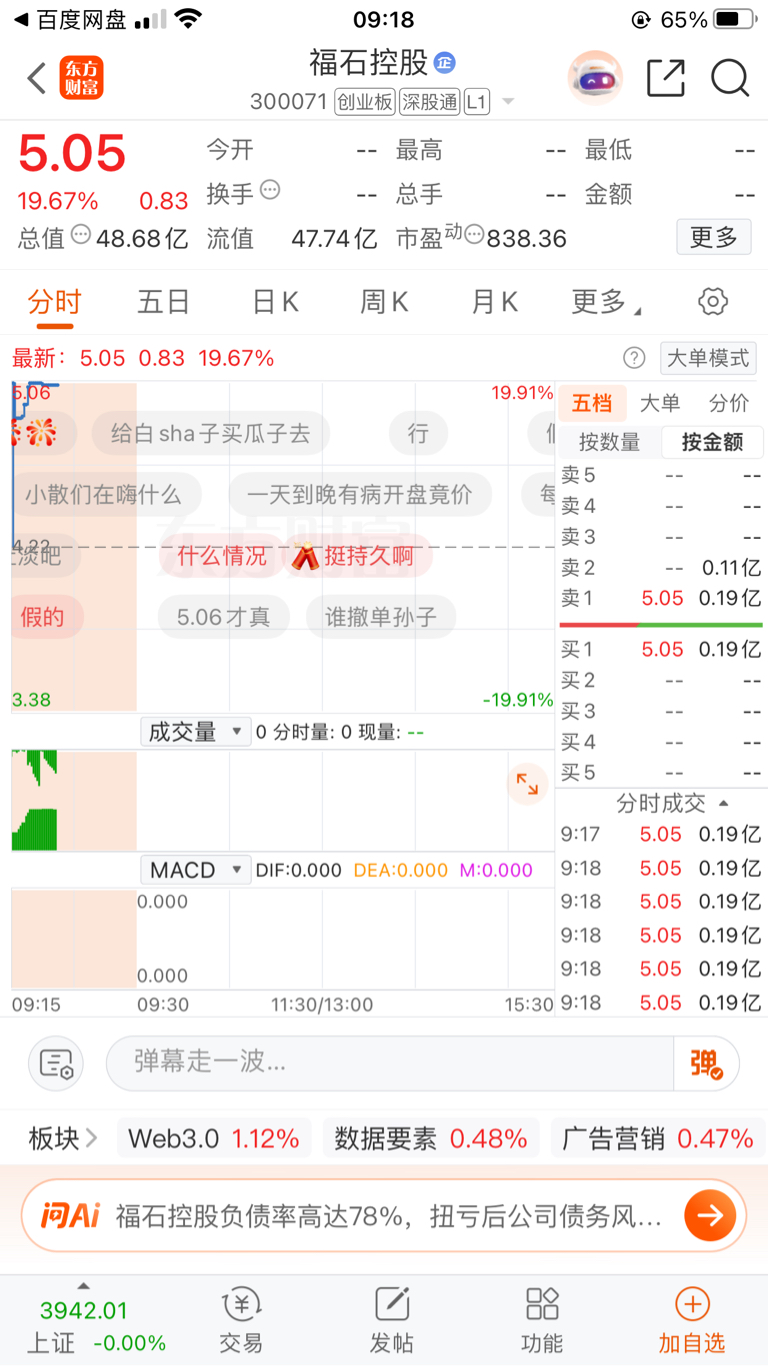Add stock via 加自选

692,1319
